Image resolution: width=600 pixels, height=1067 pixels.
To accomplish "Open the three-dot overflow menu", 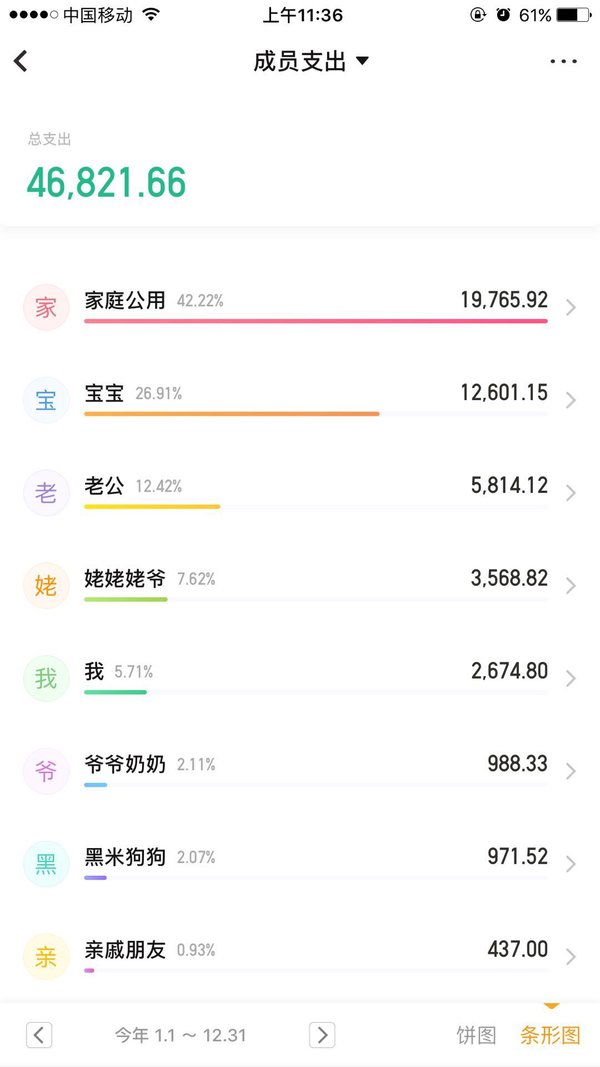I will [563, 61].
